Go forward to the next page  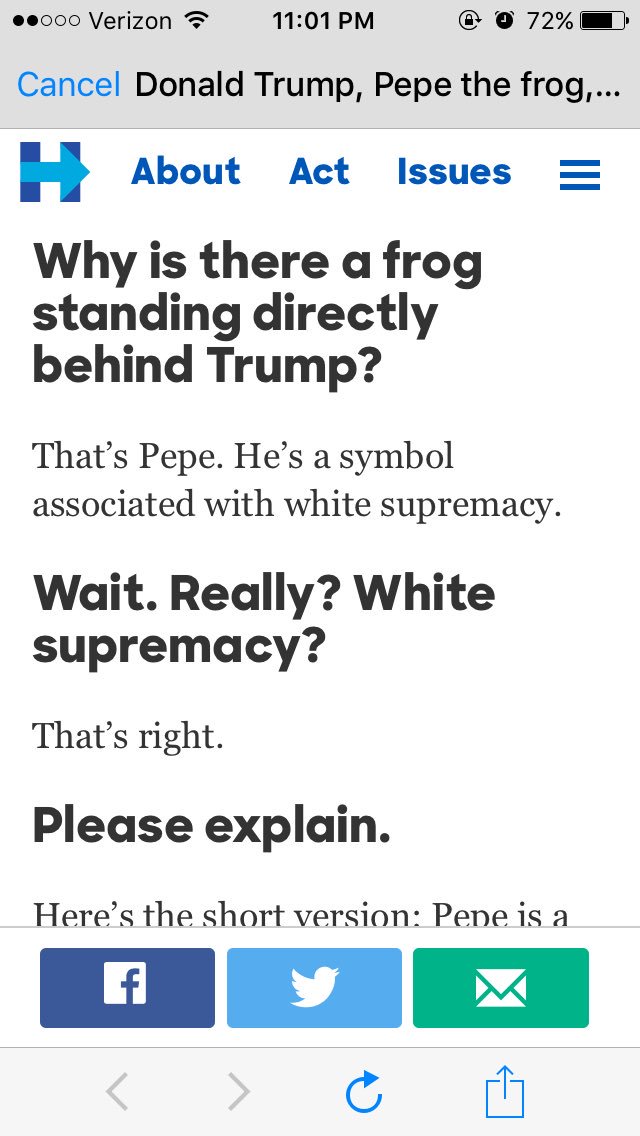point(238,1091)
